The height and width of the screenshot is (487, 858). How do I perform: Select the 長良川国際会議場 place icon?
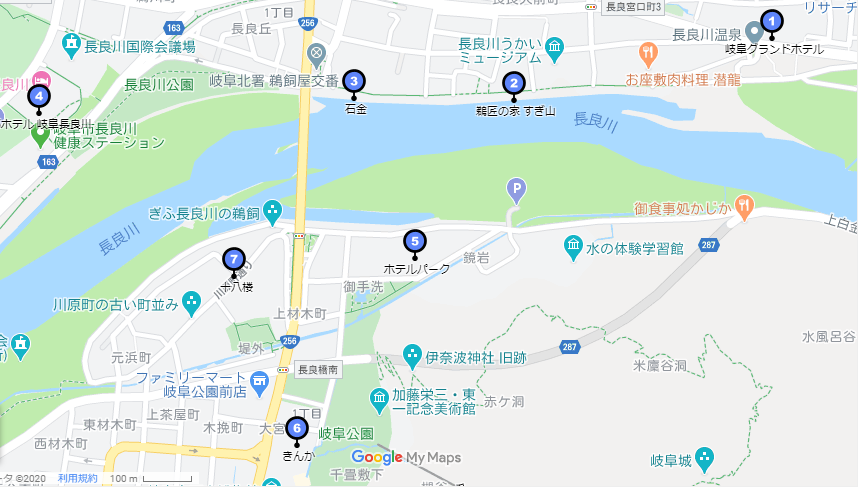point(71,46)
